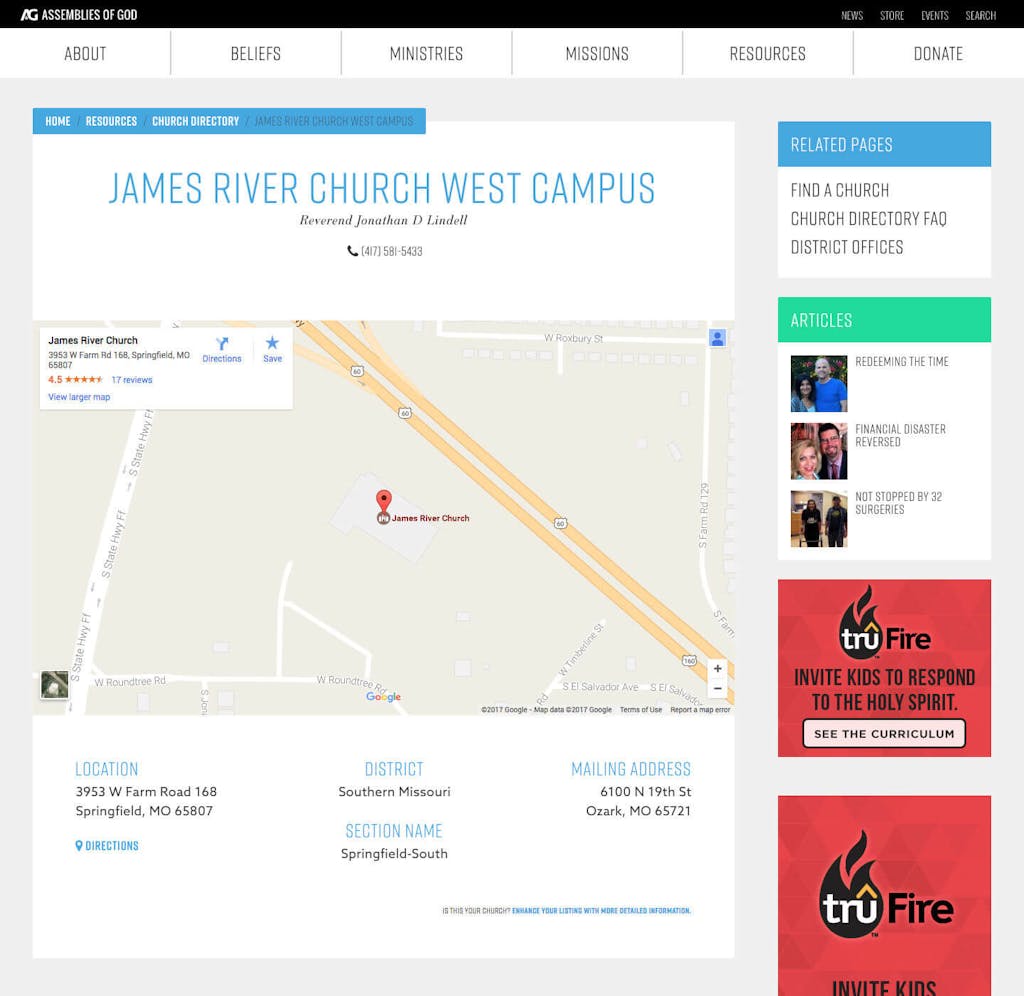Read the Financial Disaster Reversed article
Screen dimensions: 1024x996
click(899, 435)
